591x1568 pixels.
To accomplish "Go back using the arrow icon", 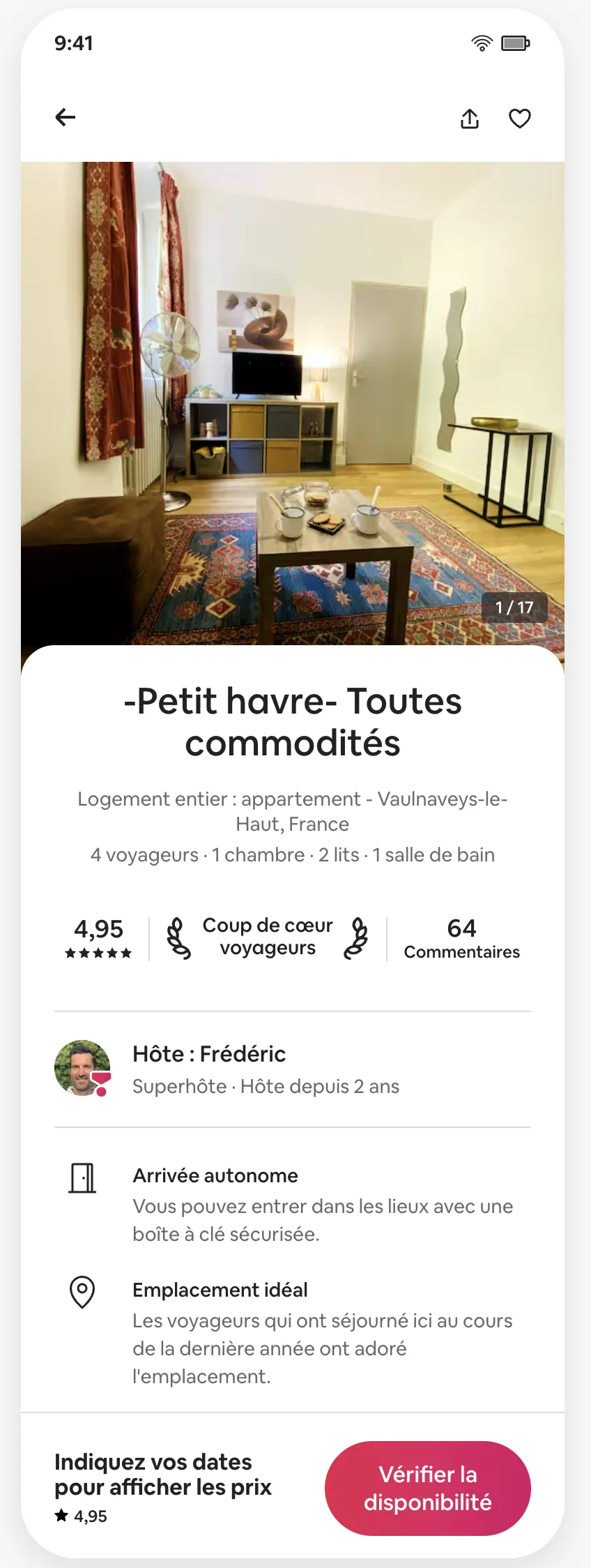I will [x=66, y=117].
